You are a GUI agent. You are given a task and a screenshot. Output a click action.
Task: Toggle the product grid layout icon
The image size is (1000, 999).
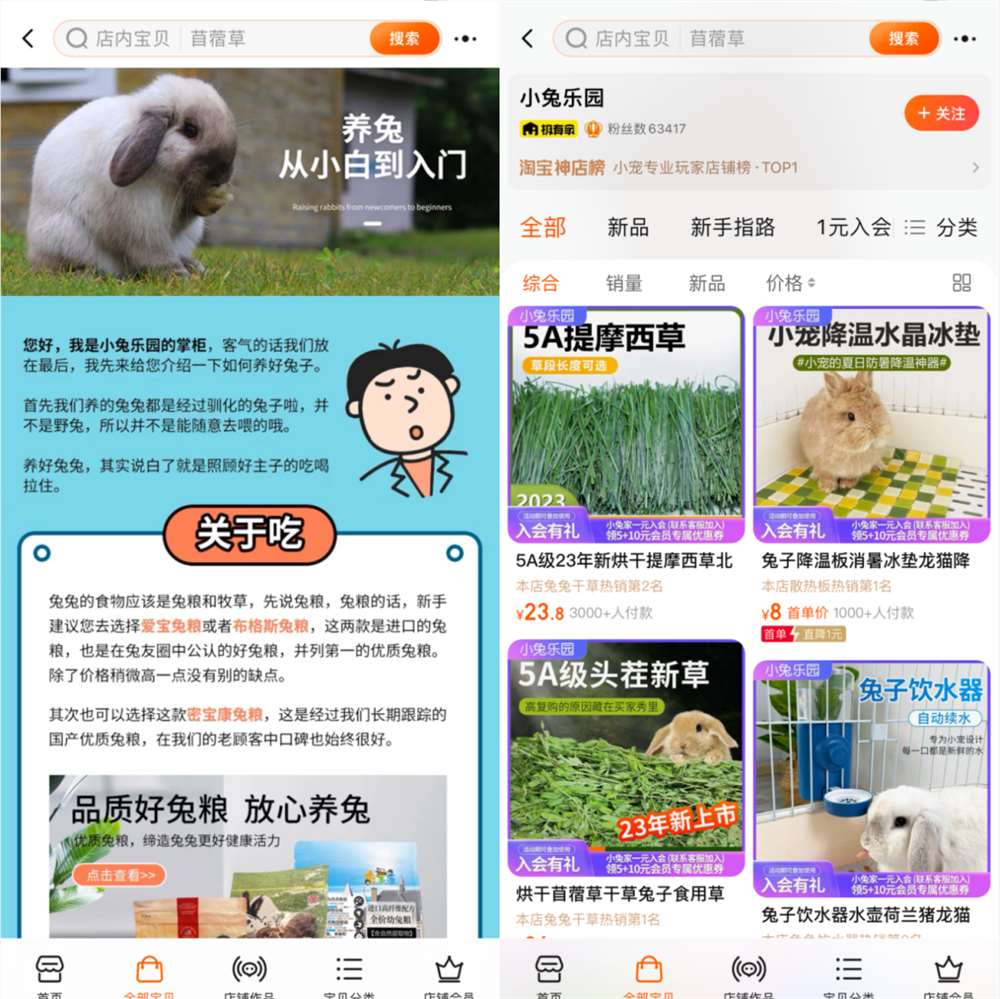(961, 283)
